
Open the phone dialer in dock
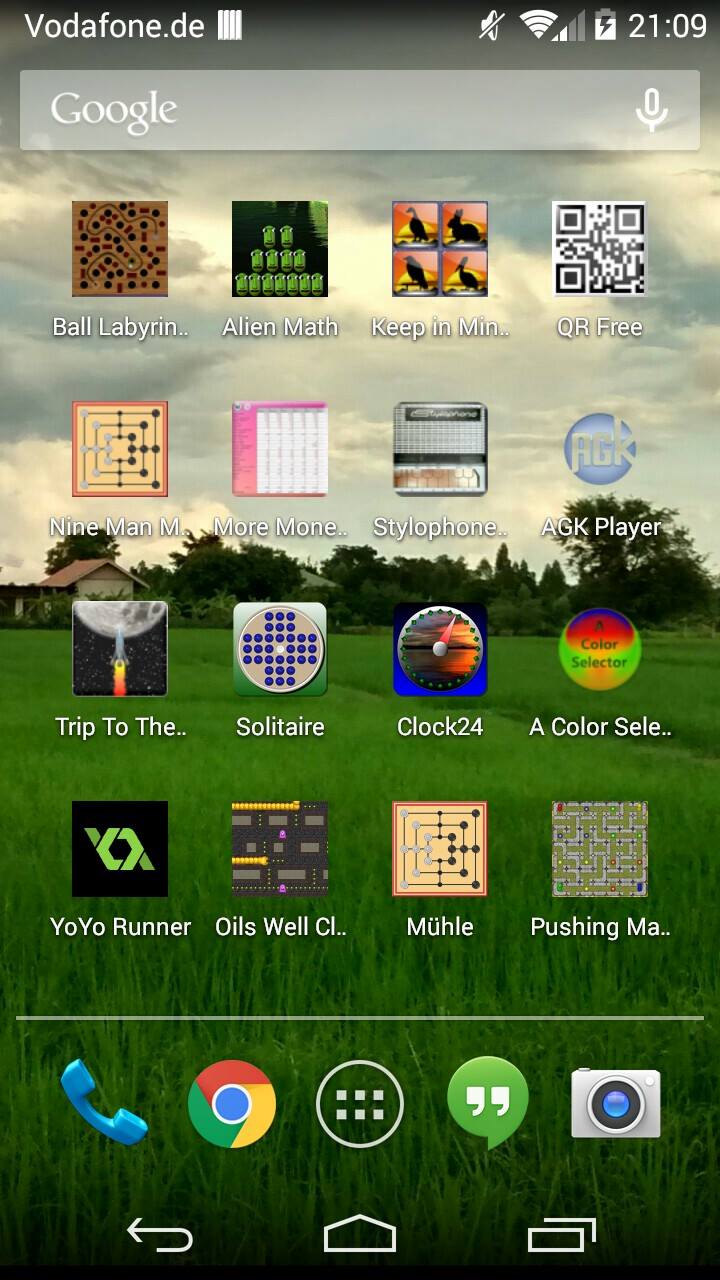tap(104, 1103)
